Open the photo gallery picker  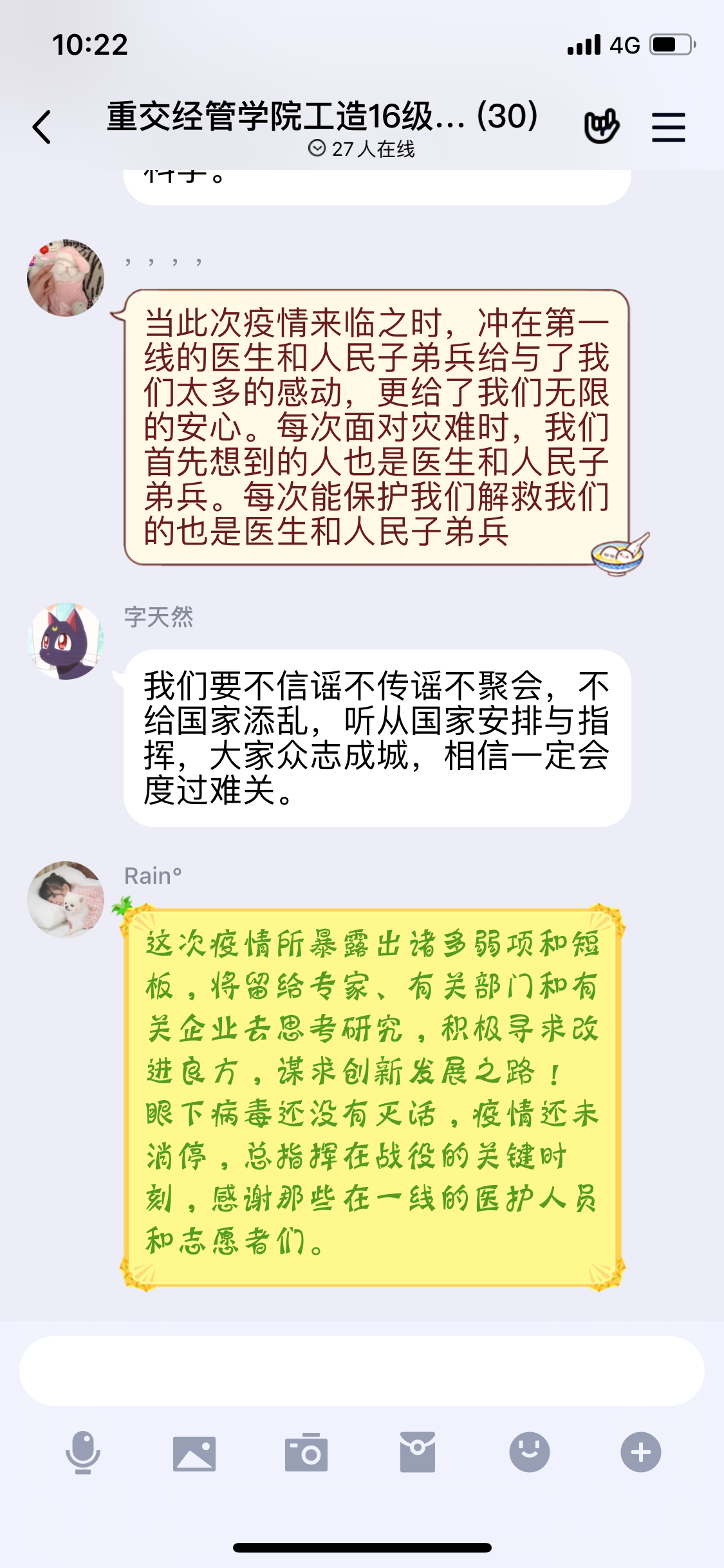tap(194, 1453)
